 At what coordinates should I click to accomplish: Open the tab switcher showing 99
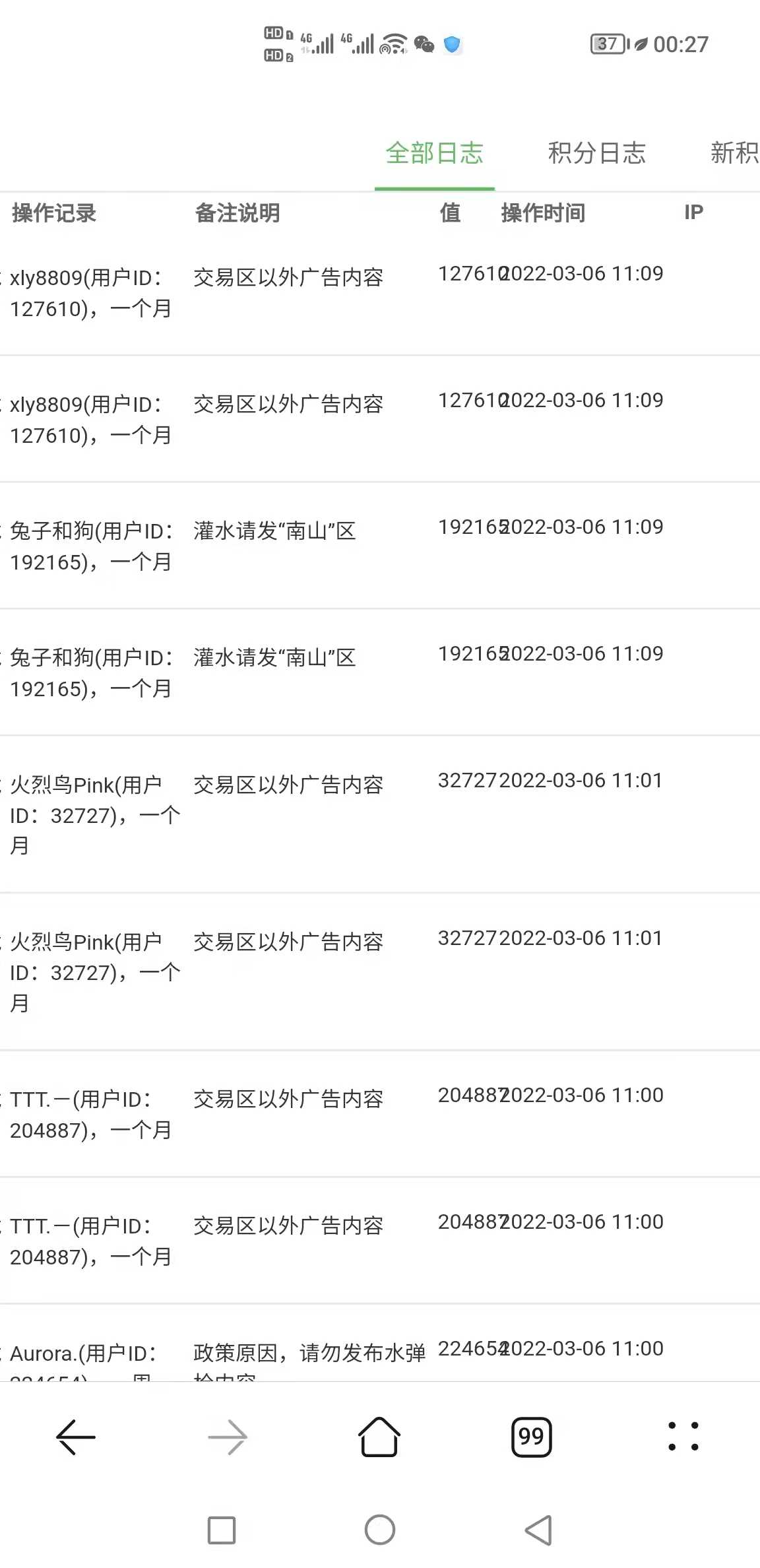pyautogui.click(x=531, y=1437)
